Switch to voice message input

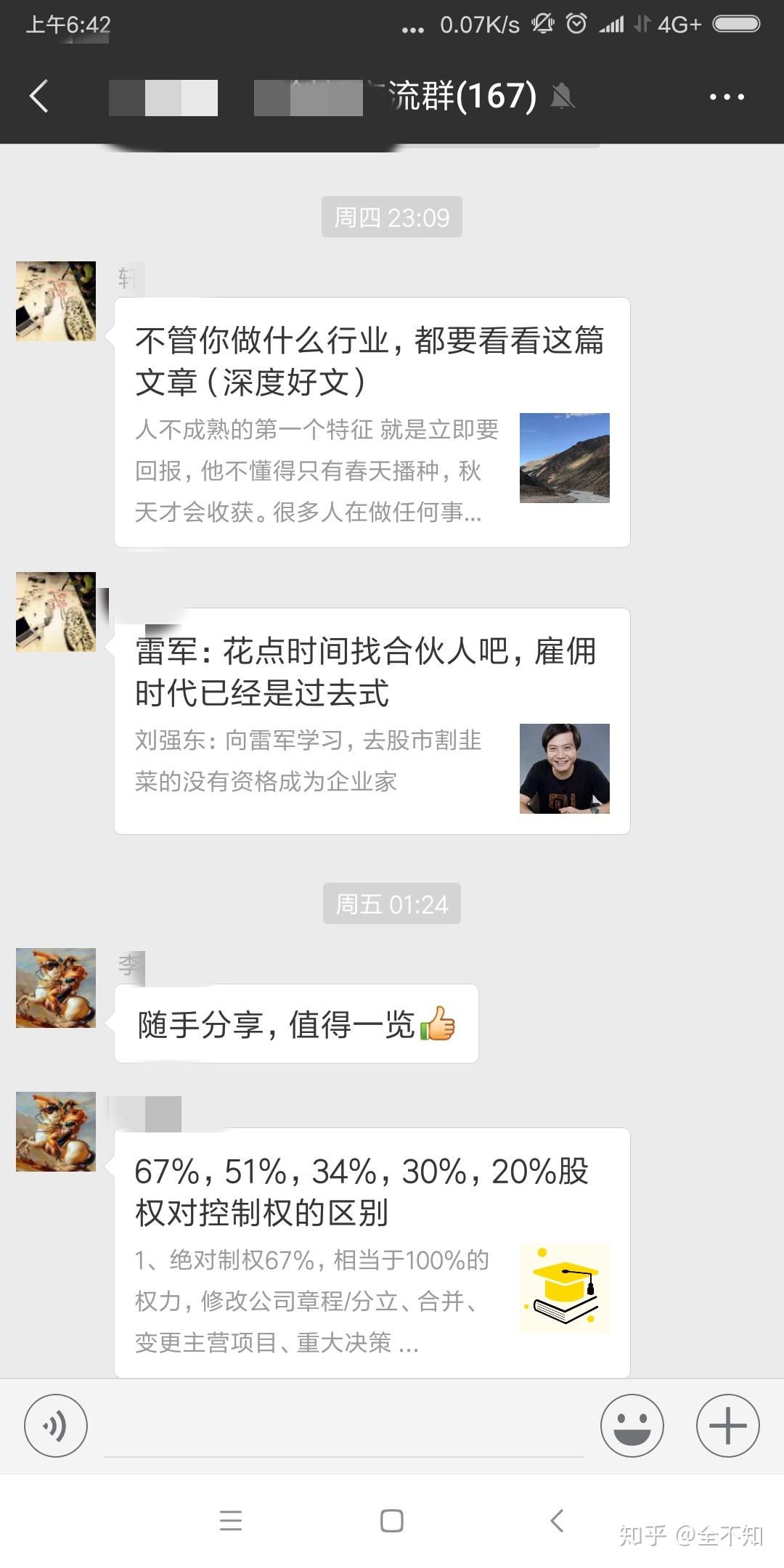(56, 1425)
